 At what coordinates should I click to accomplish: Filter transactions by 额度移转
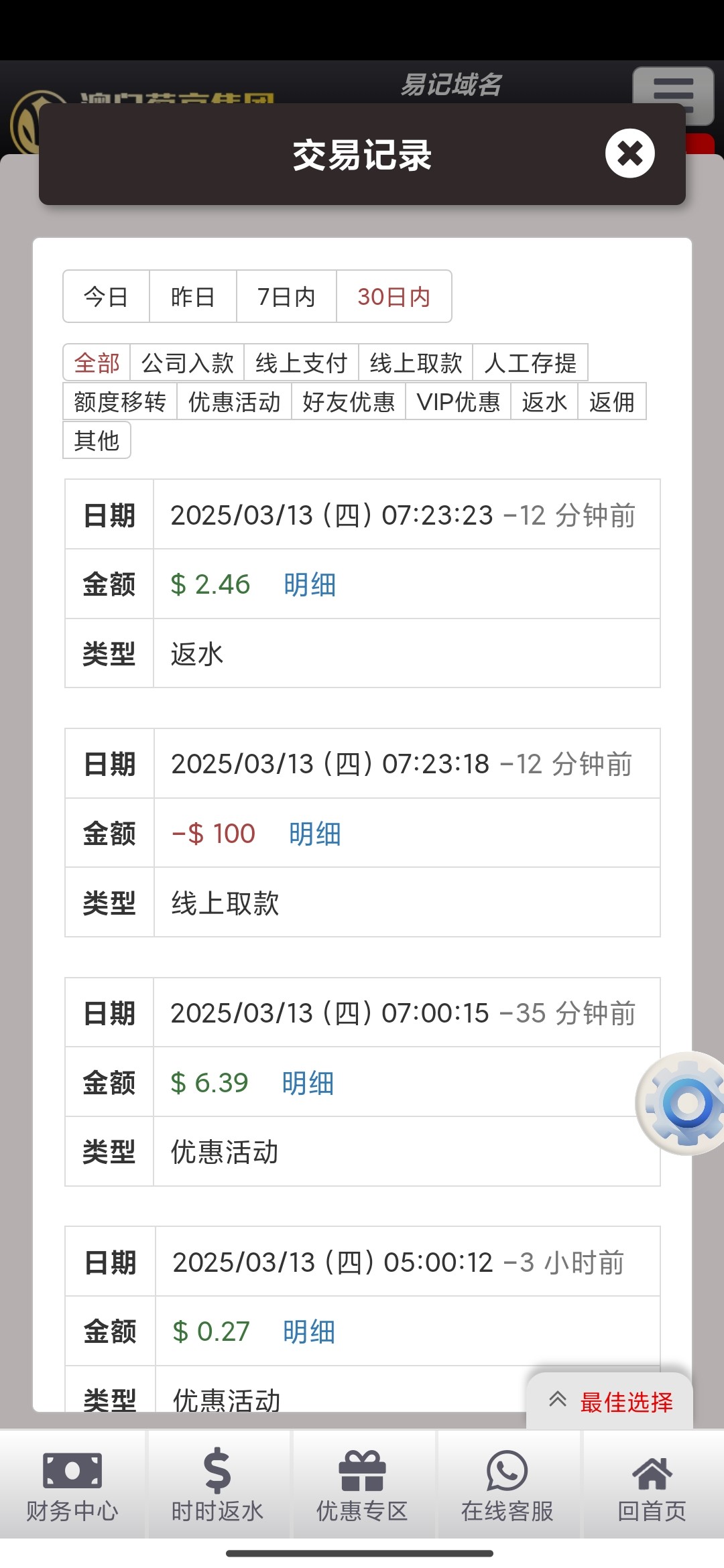[x=120, y=401]
